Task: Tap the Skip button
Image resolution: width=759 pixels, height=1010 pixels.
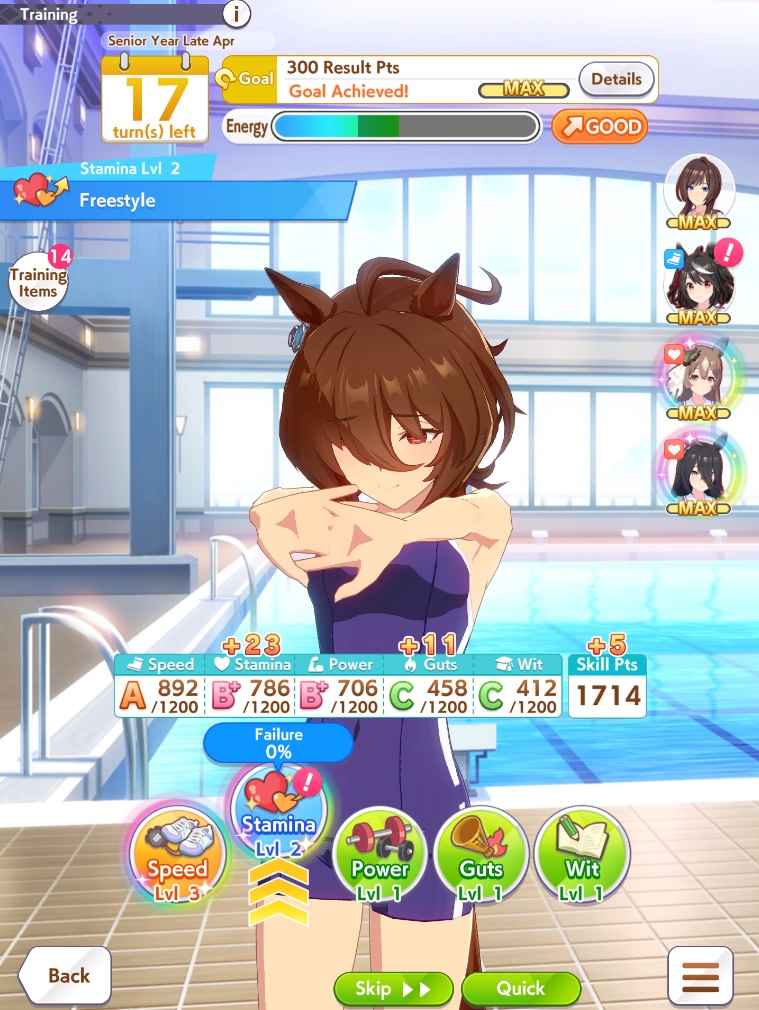Action: pyautogui.click(x=393, y=989)
